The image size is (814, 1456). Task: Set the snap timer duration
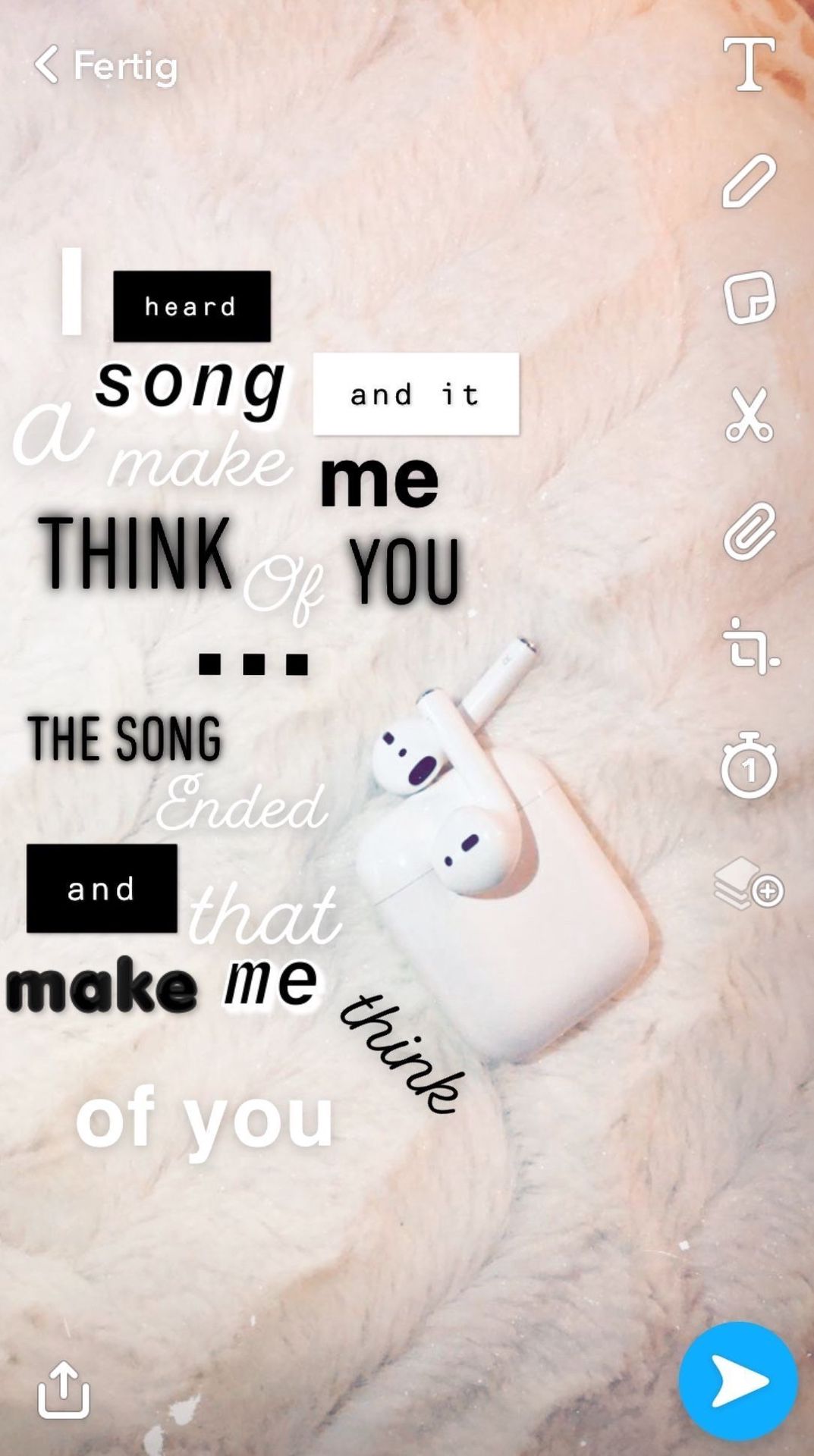click(749, 764)
